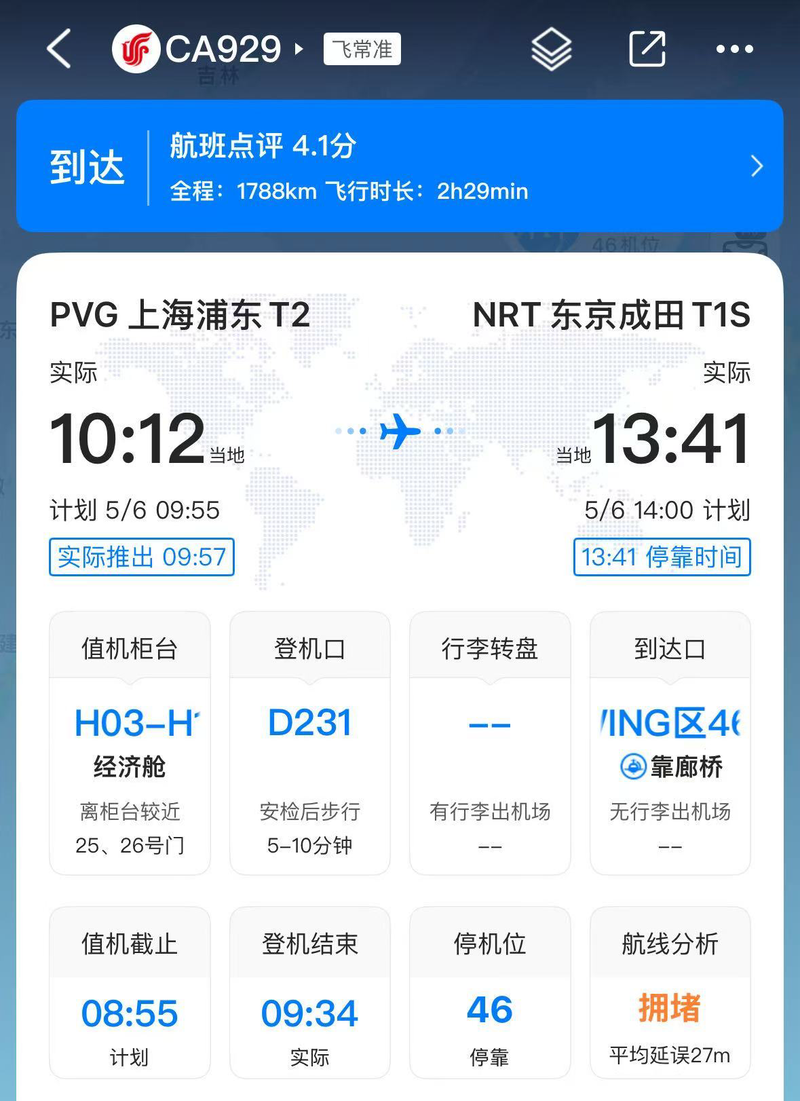Go back using the top-left arrow
This screenshot has width=800, height=1101.
pos(60,49)
